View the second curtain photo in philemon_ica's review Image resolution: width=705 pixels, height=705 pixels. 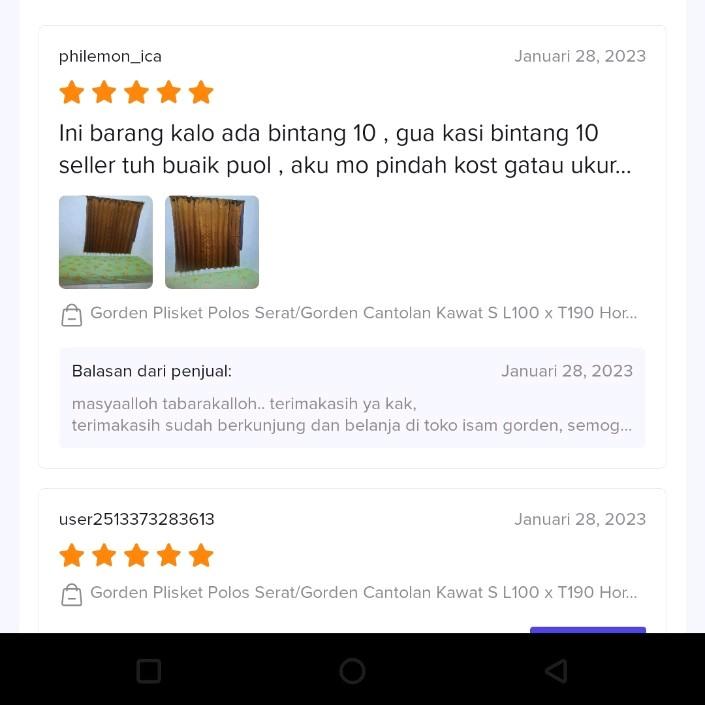(x=212, y=242)
